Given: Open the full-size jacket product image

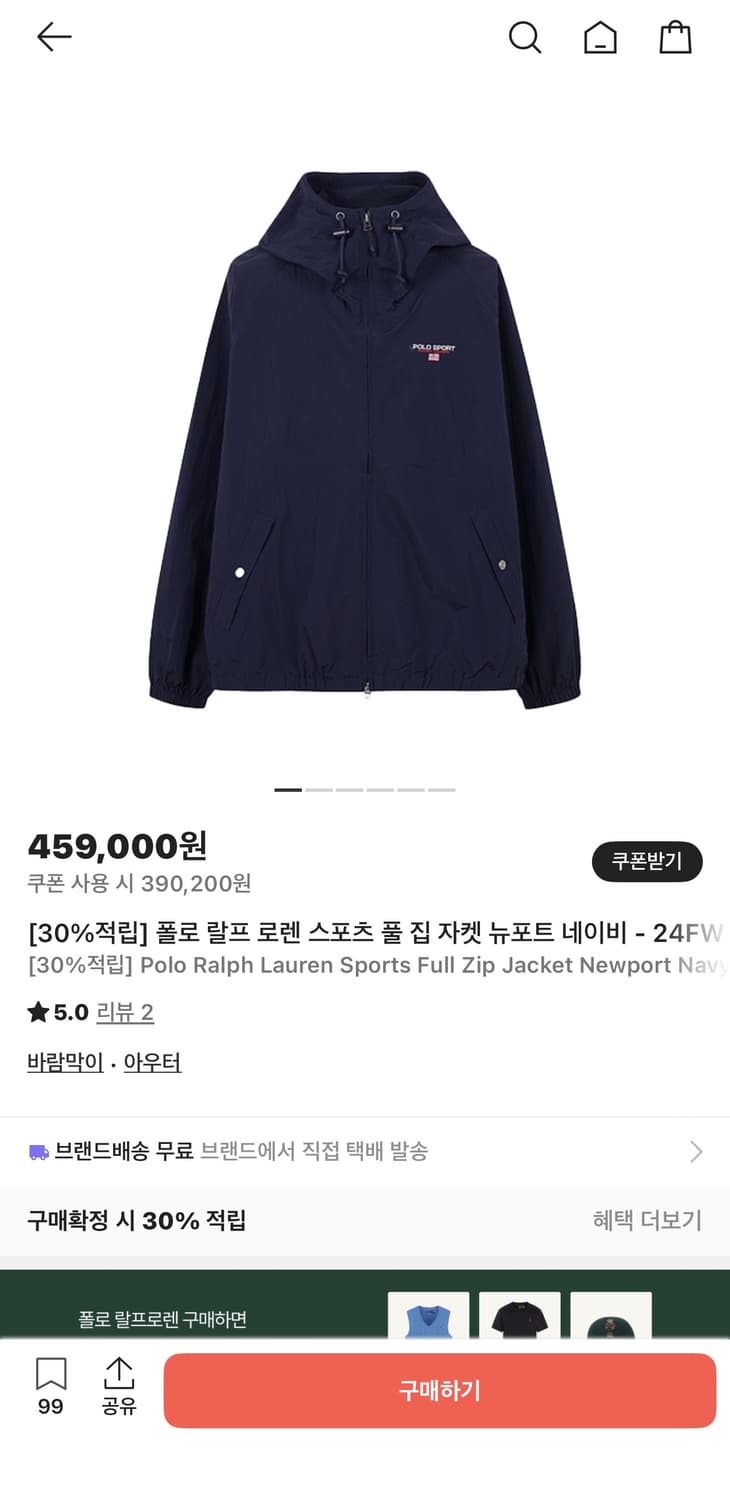Looking at the screenshot, I should [x=365, y=440].
